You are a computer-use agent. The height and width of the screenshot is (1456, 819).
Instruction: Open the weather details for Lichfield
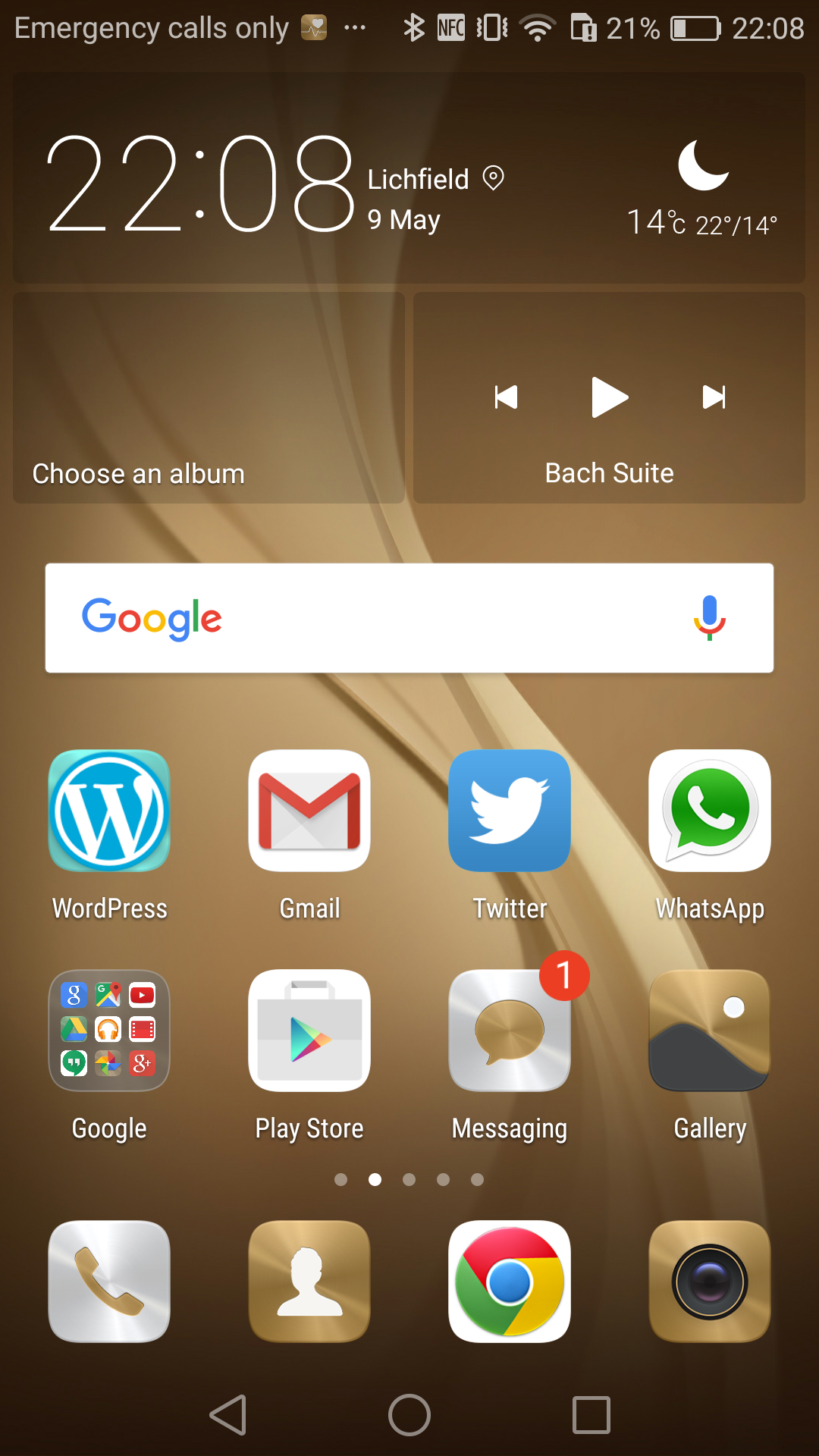tap(702, 190)
